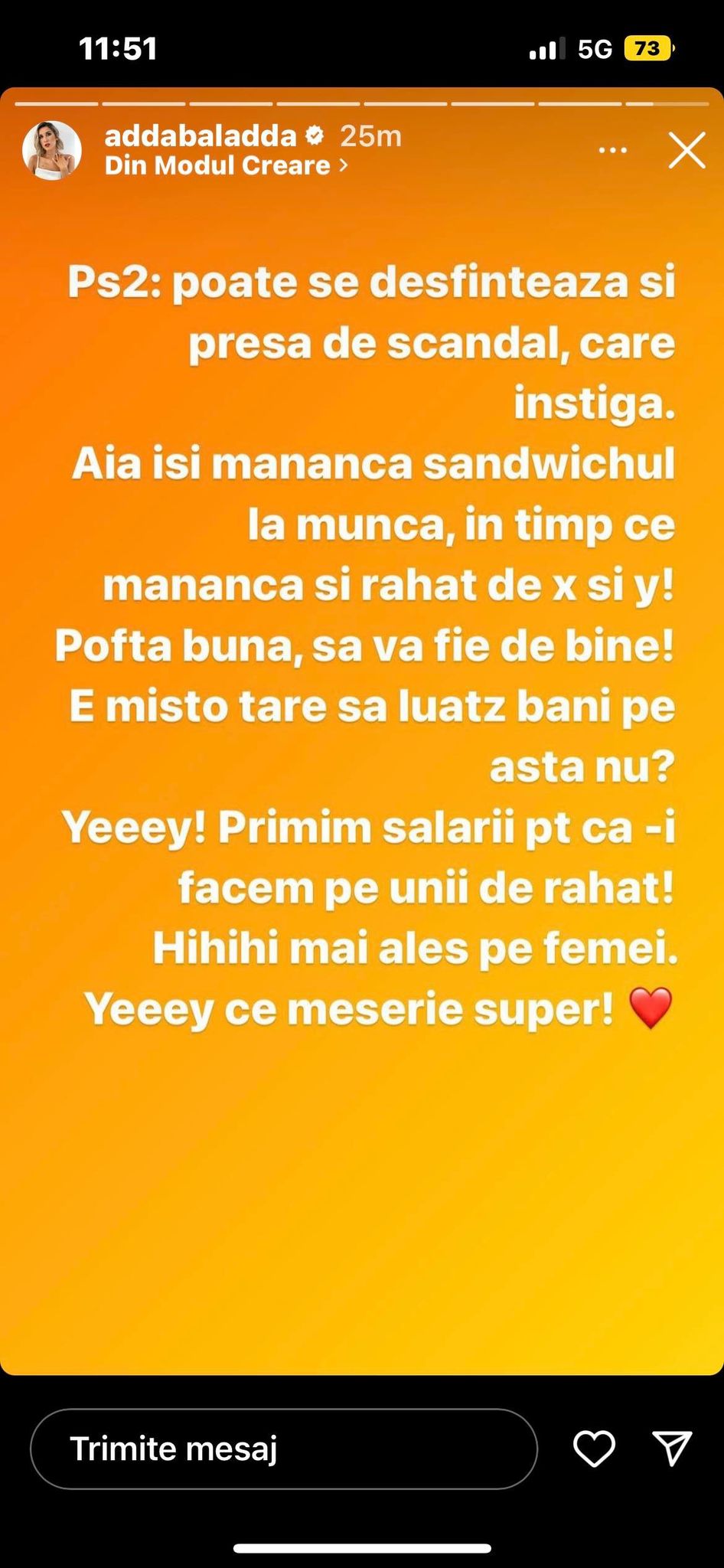Share the story via paper plane icon

(672, 1449)
